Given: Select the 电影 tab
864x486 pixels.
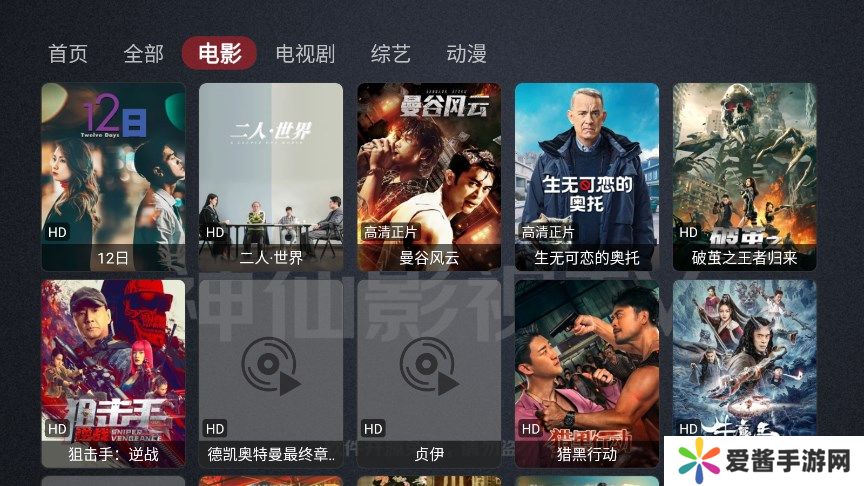Looking at the screenshot, I should pos(219,53).
